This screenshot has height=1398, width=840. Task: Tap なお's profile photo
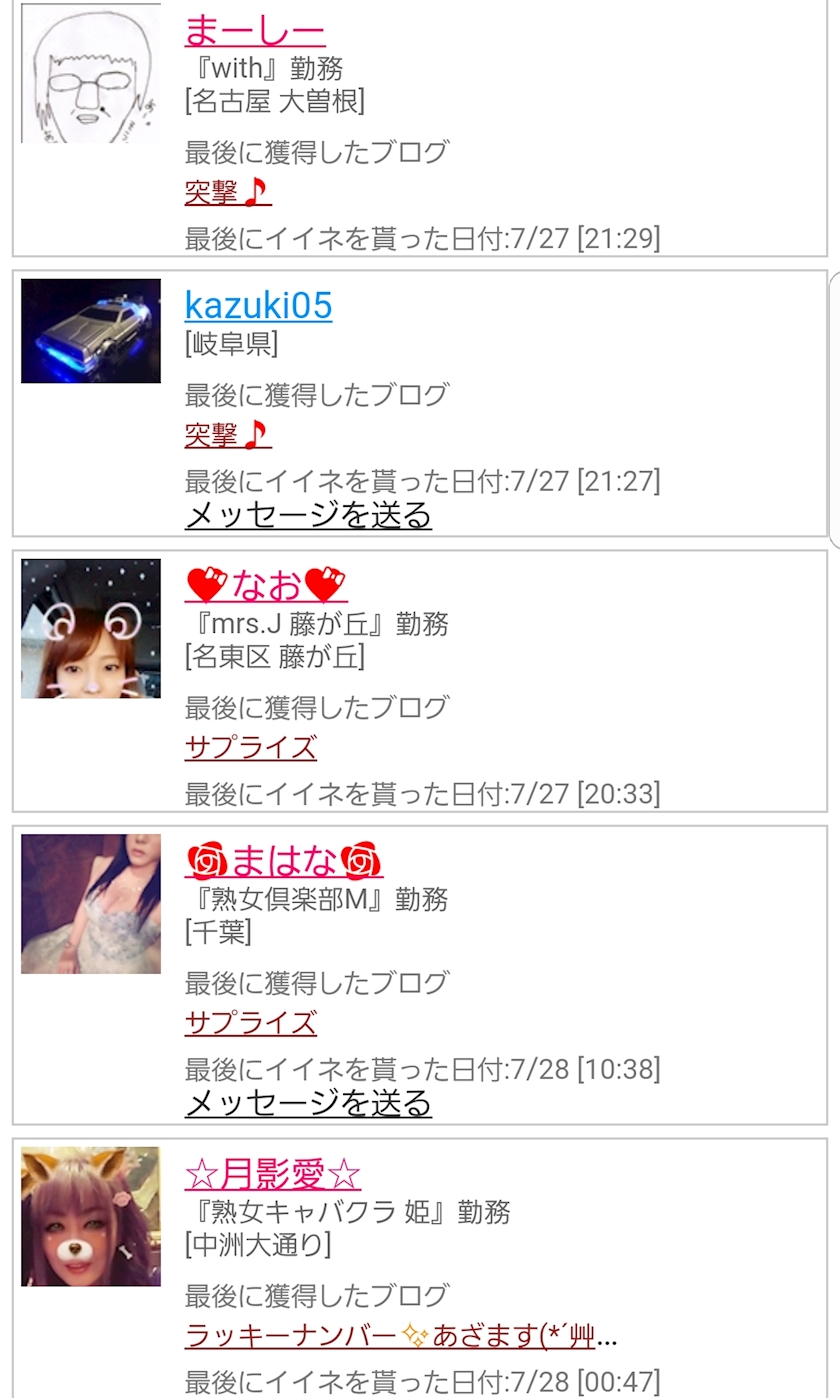[x=91, y=628]
